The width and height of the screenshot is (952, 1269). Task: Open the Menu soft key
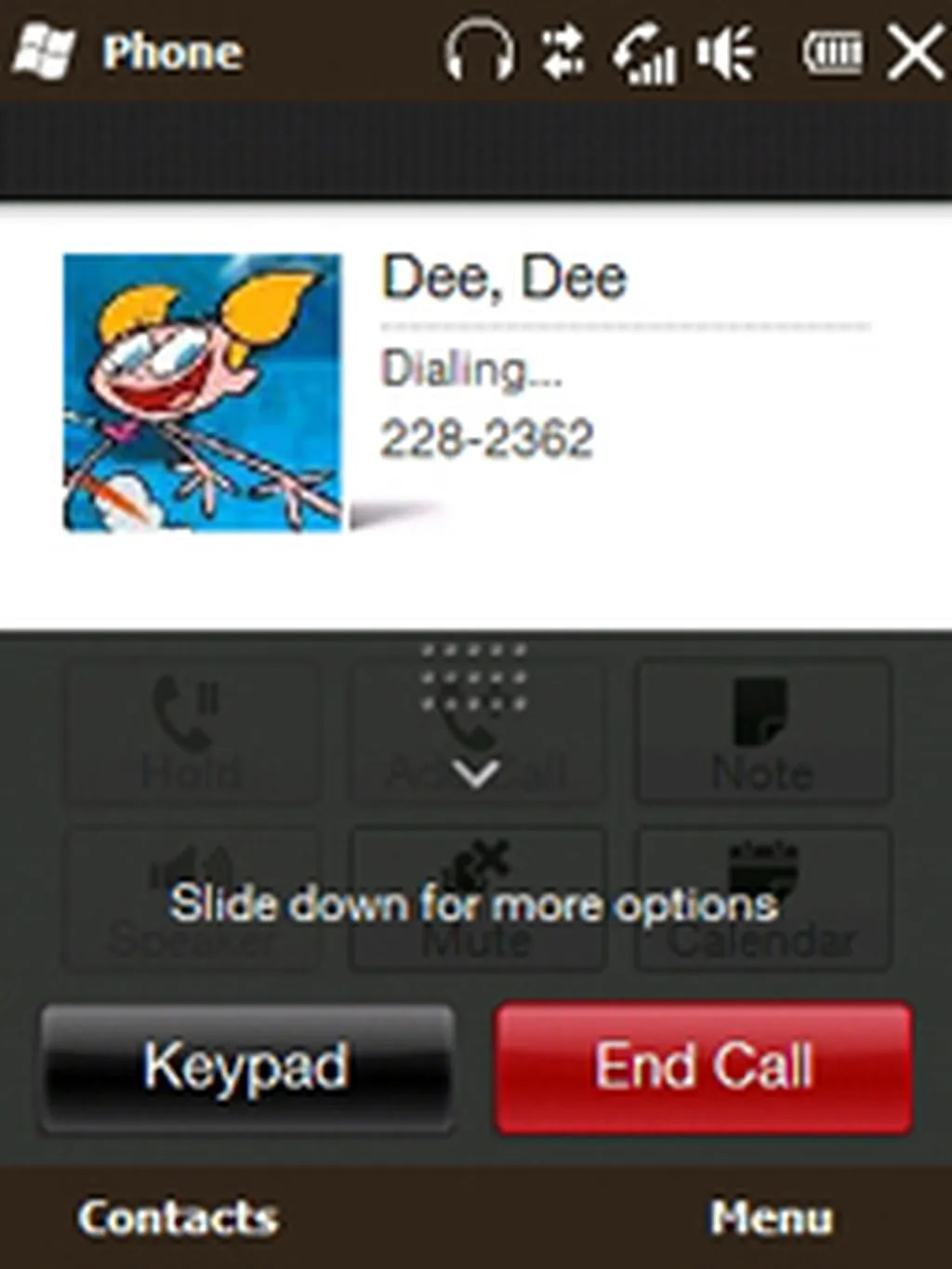pos(771,1218)
